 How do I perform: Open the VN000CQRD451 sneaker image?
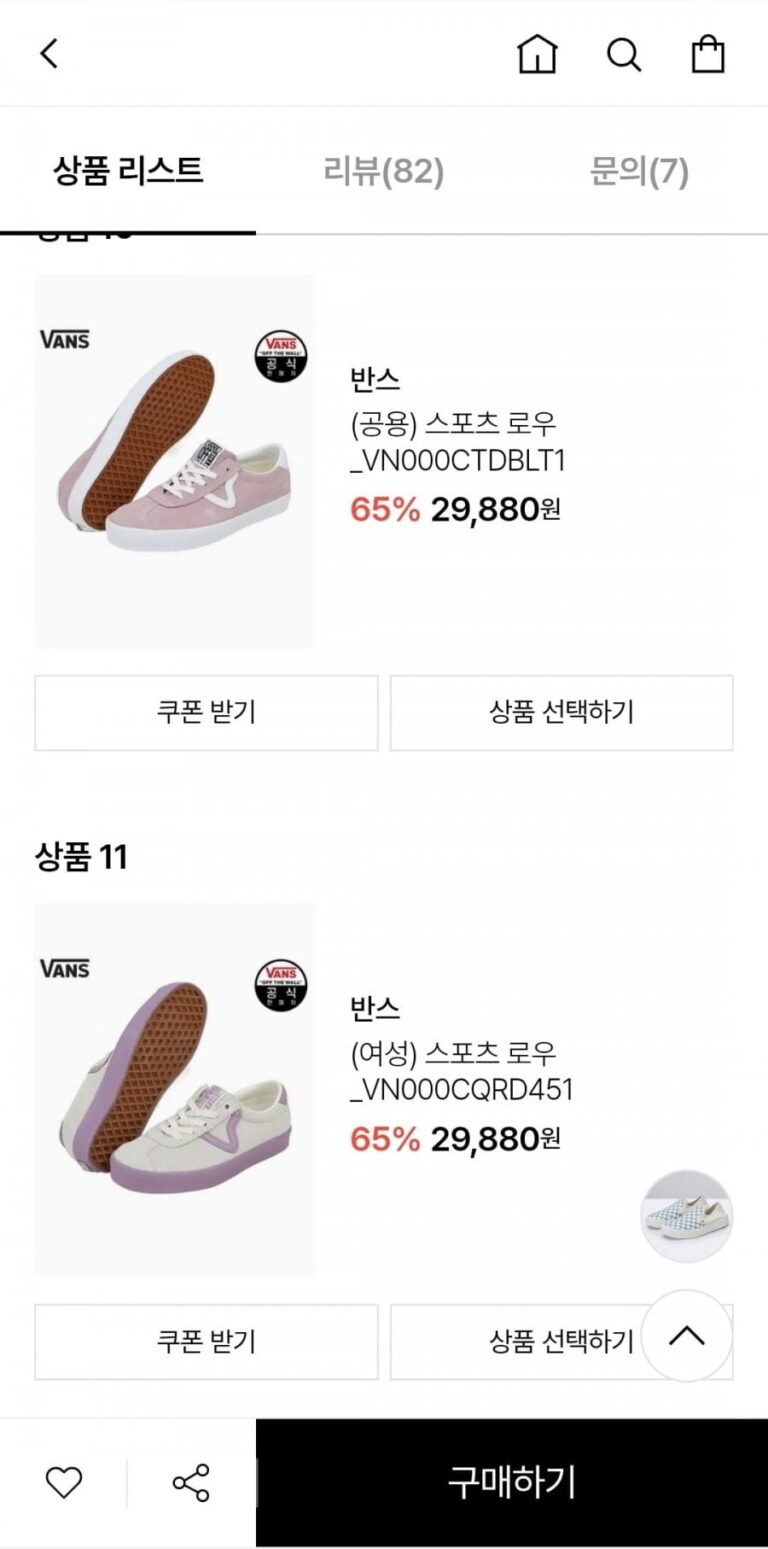click(x=175, y=1089)
